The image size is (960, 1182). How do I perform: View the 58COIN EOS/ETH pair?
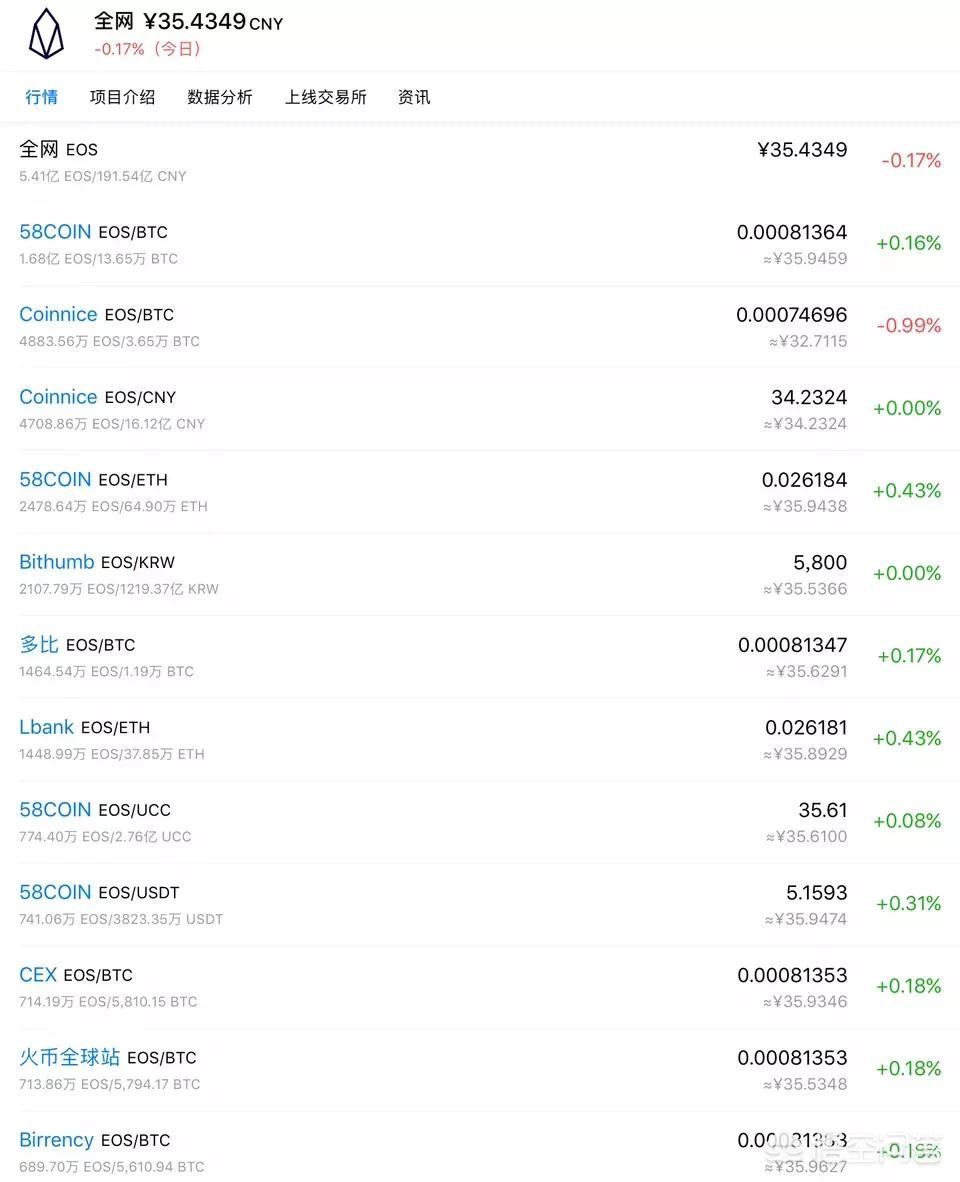point(480,492)
